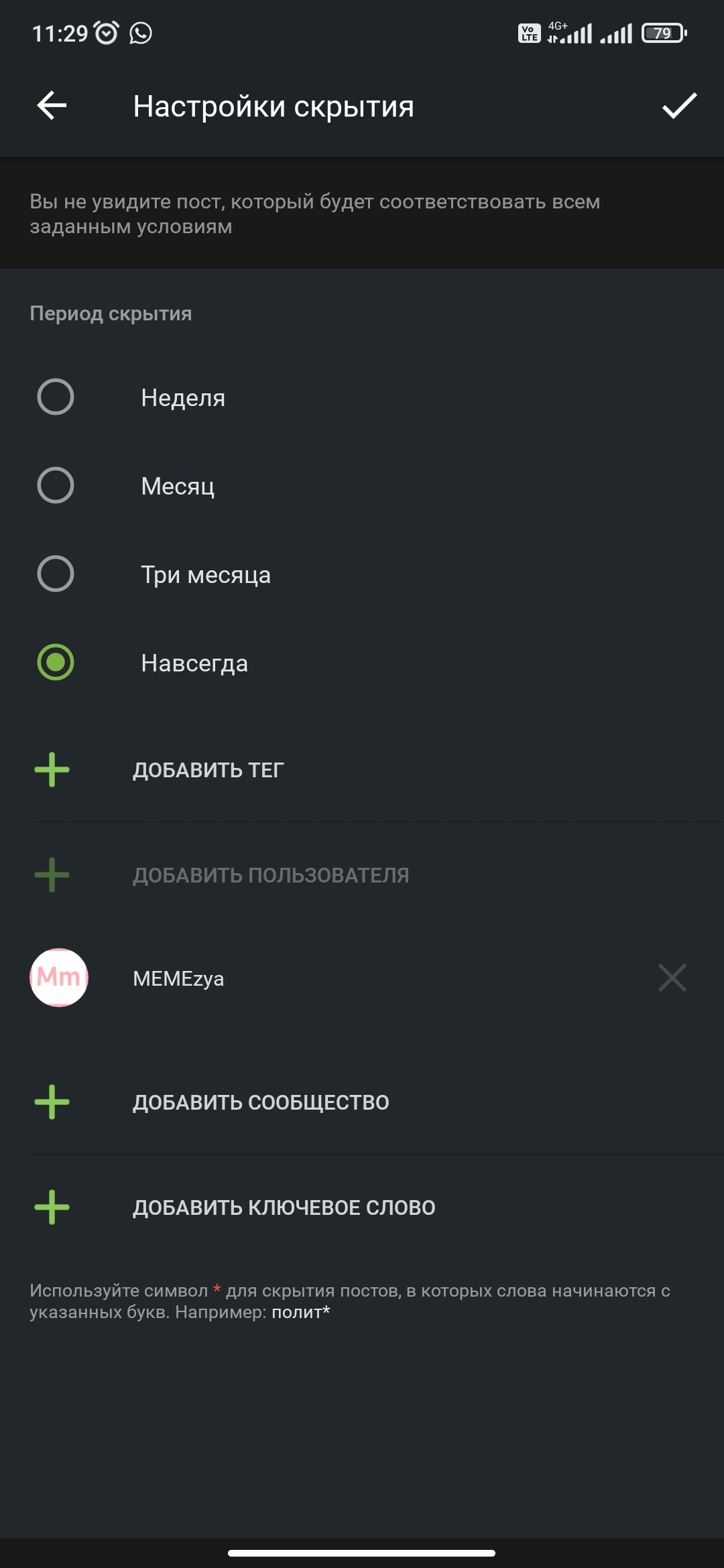724x1568 pixels.
Task: Tap Добавить сообщество
Action: pos(260,1102)
